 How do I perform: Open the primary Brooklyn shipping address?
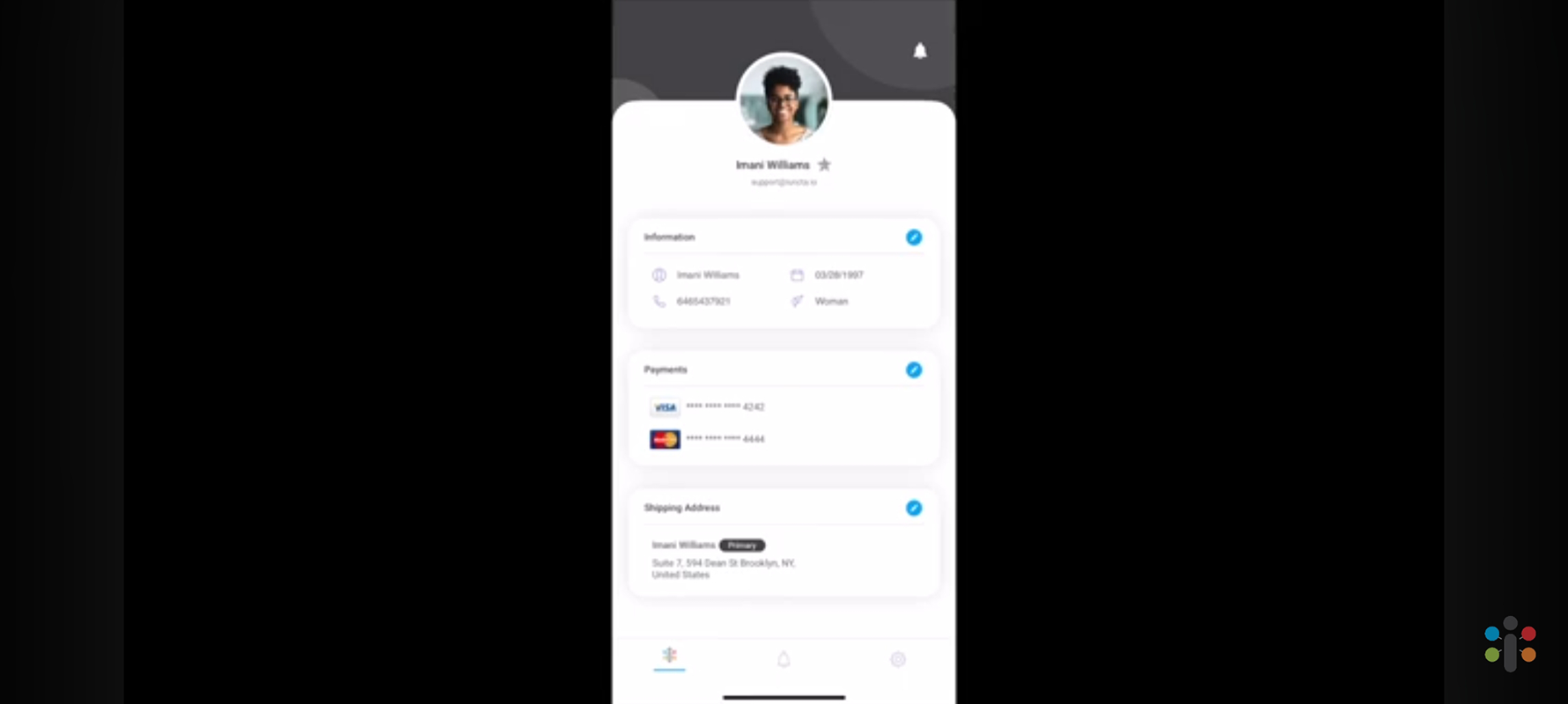[x=723, y=561]
